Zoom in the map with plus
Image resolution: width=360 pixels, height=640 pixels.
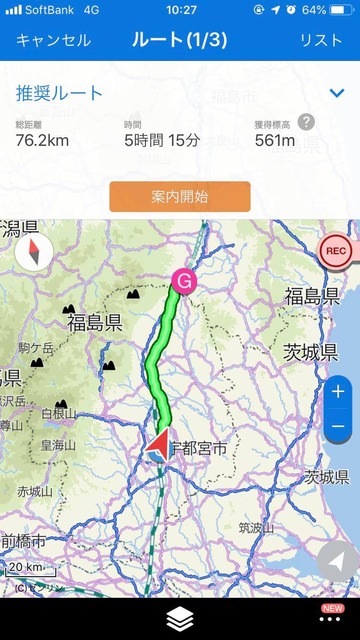[x=338, y=392]
